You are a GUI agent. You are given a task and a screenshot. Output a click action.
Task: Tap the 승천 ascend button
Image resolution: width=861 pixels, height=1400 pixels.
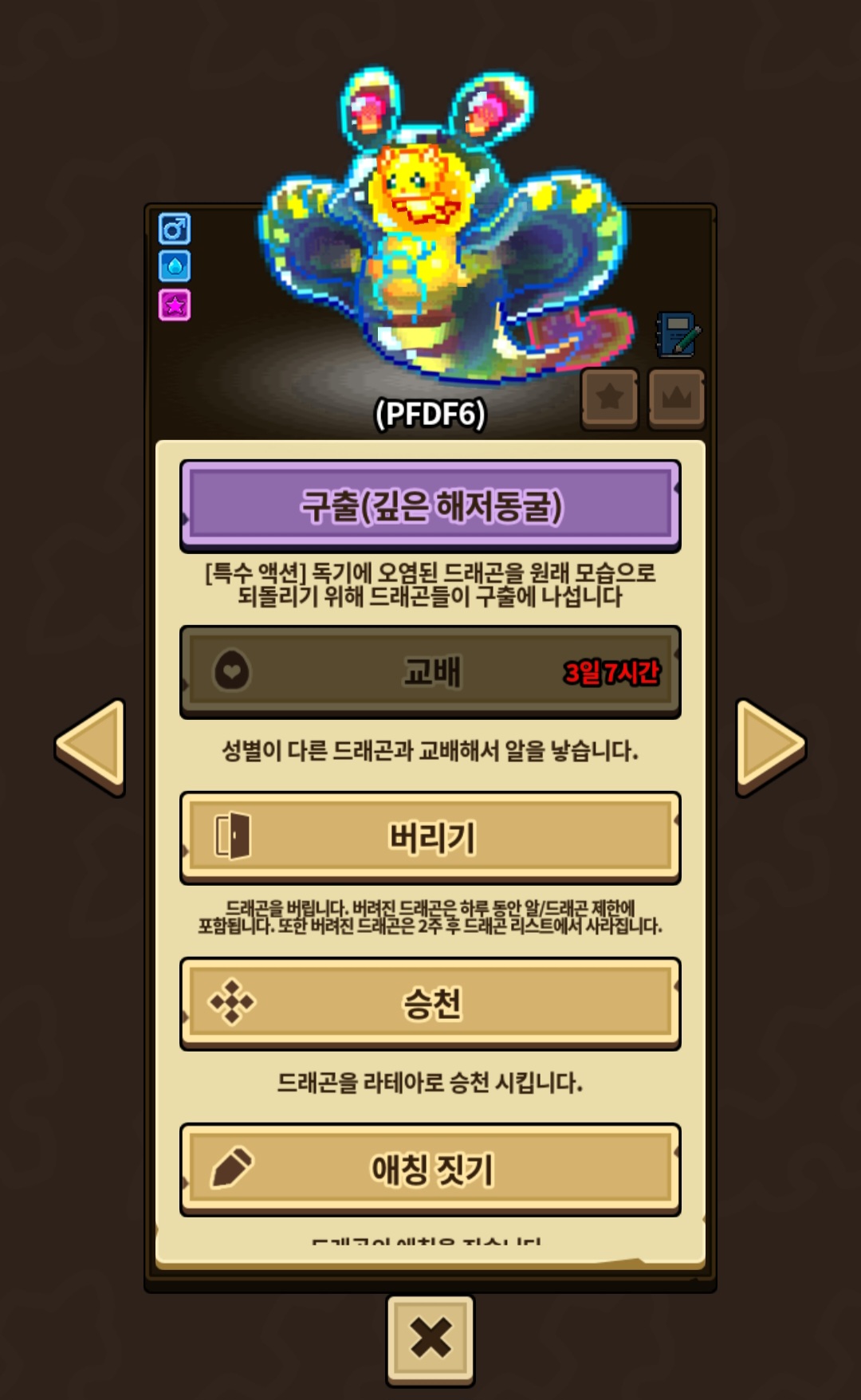431,1003
